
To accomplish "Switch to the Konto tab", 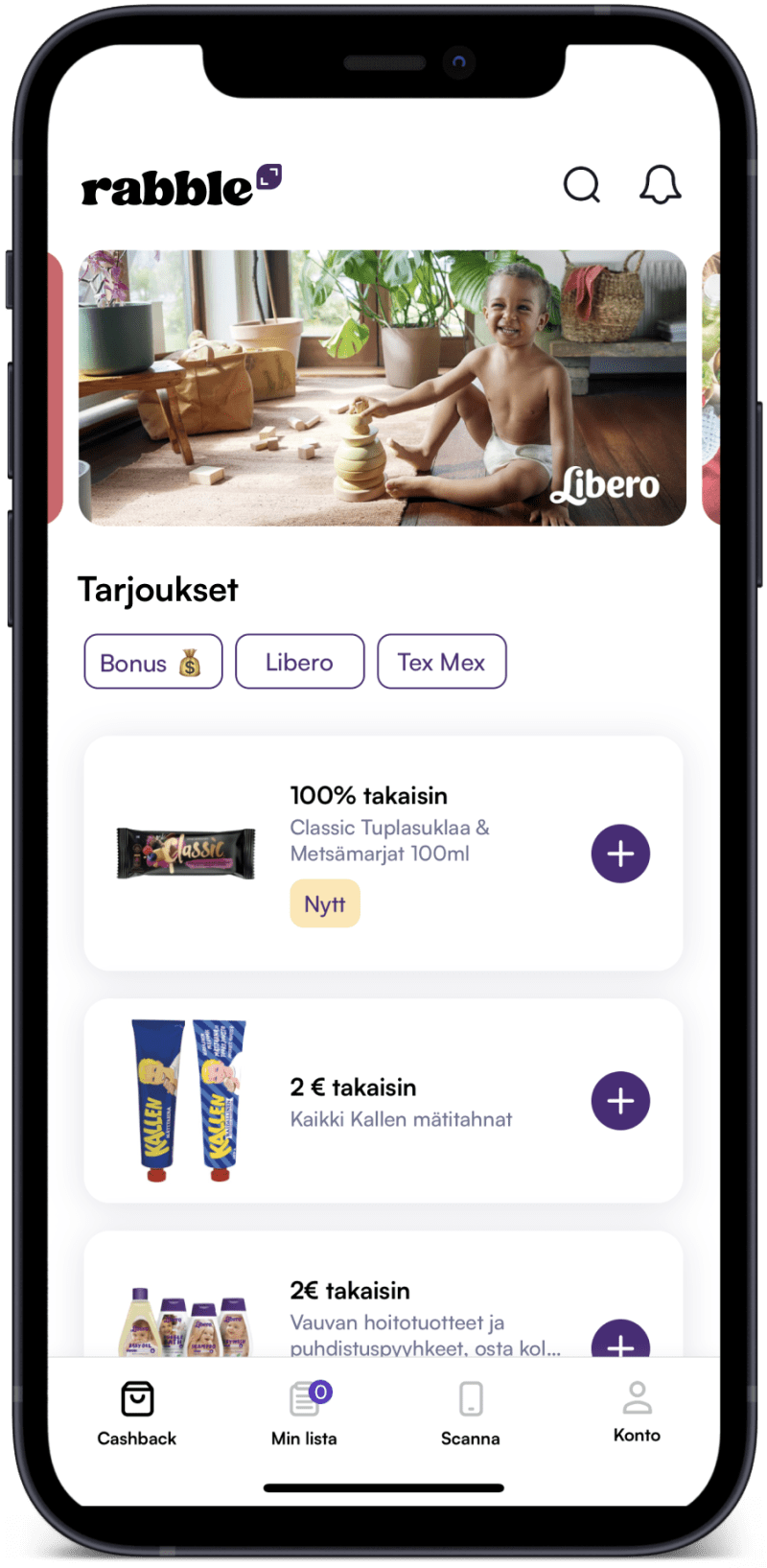I will click(637, 1412).
